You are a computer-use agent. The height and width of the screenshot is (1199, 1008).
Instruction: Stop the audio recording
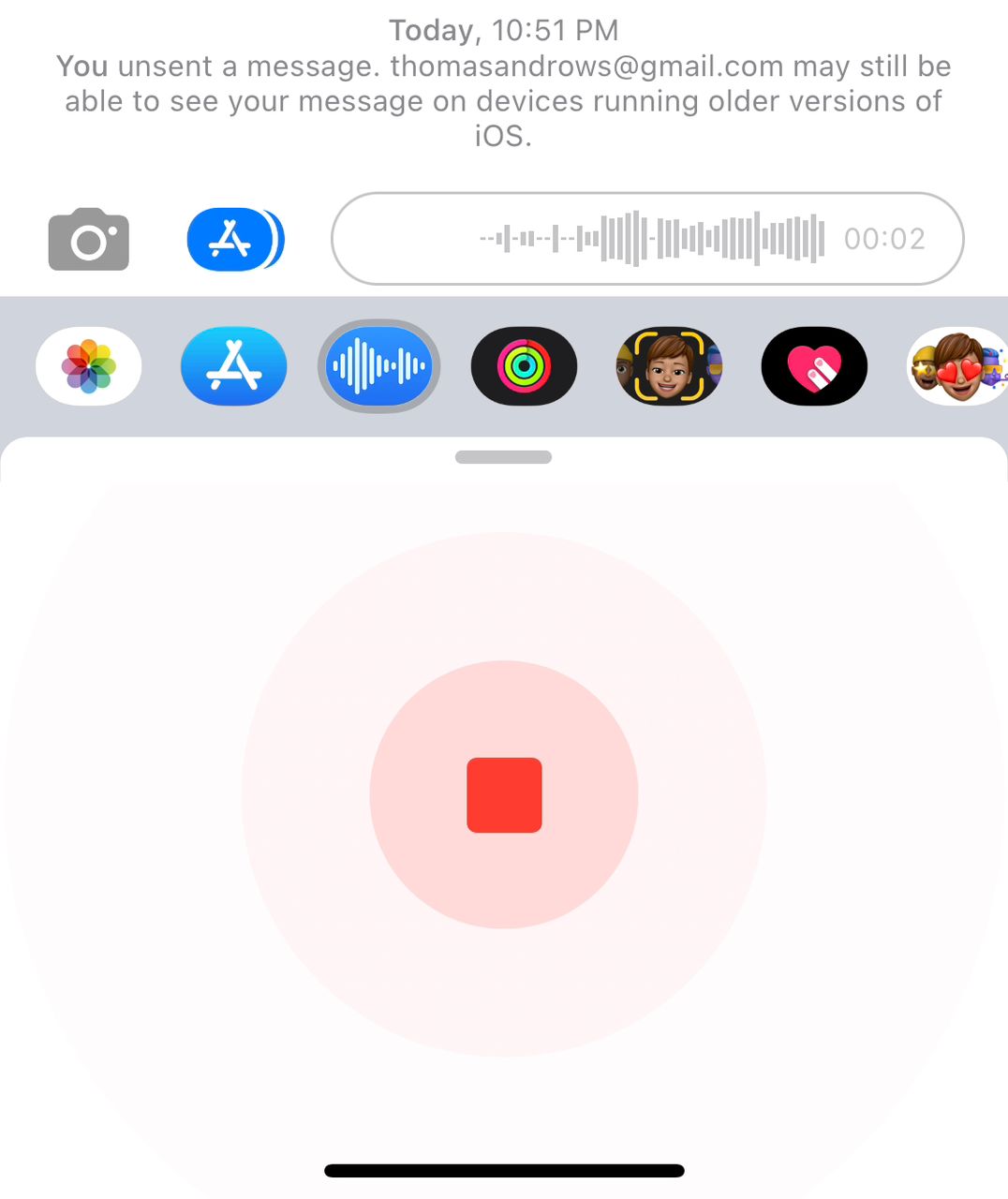click(x=504, y=794)
